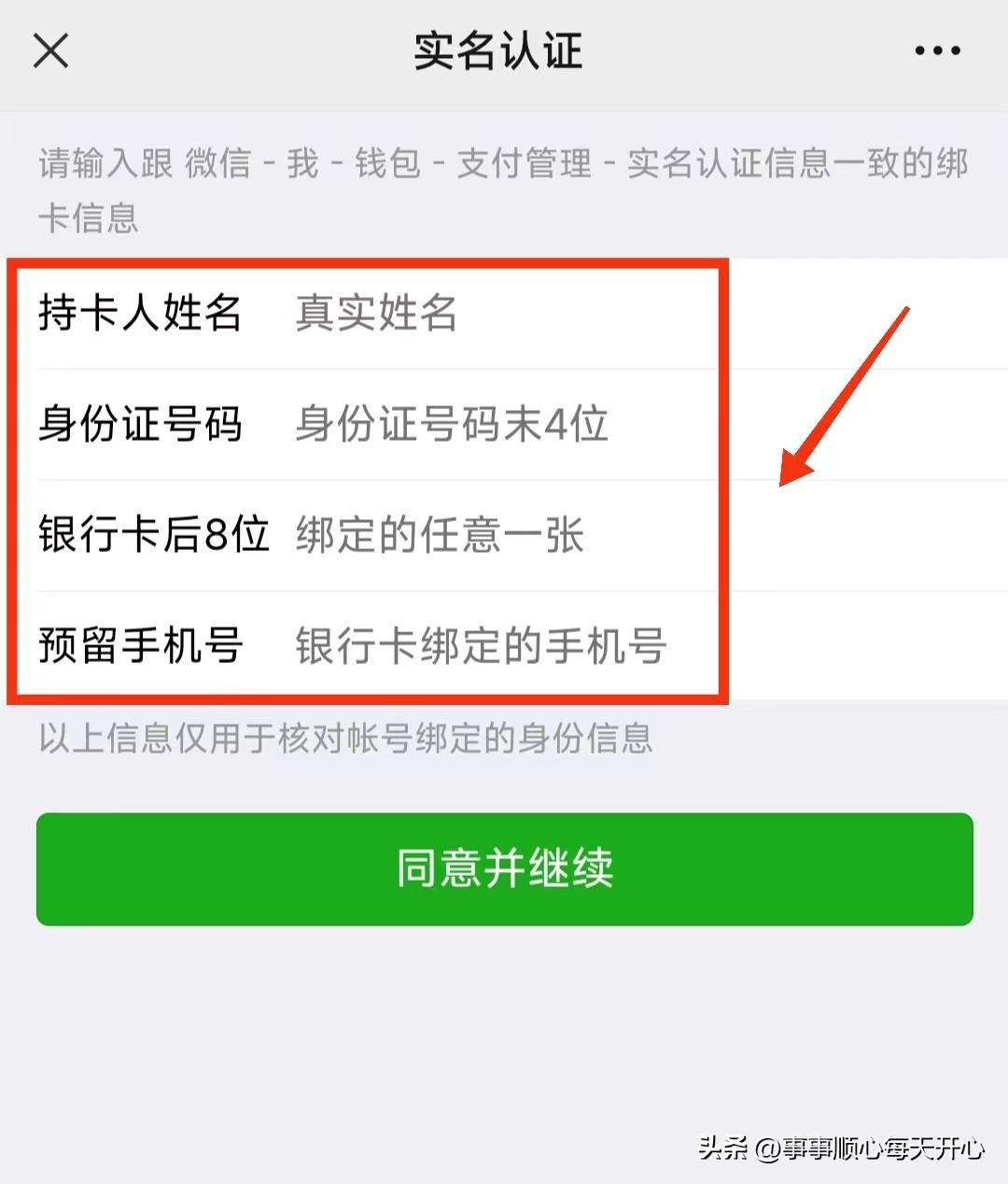Image resolution: width=1008 pixels, height=1184 pixels.
Task: Enter the 预留手机号 phone number field
Action: tap(504, 646)
